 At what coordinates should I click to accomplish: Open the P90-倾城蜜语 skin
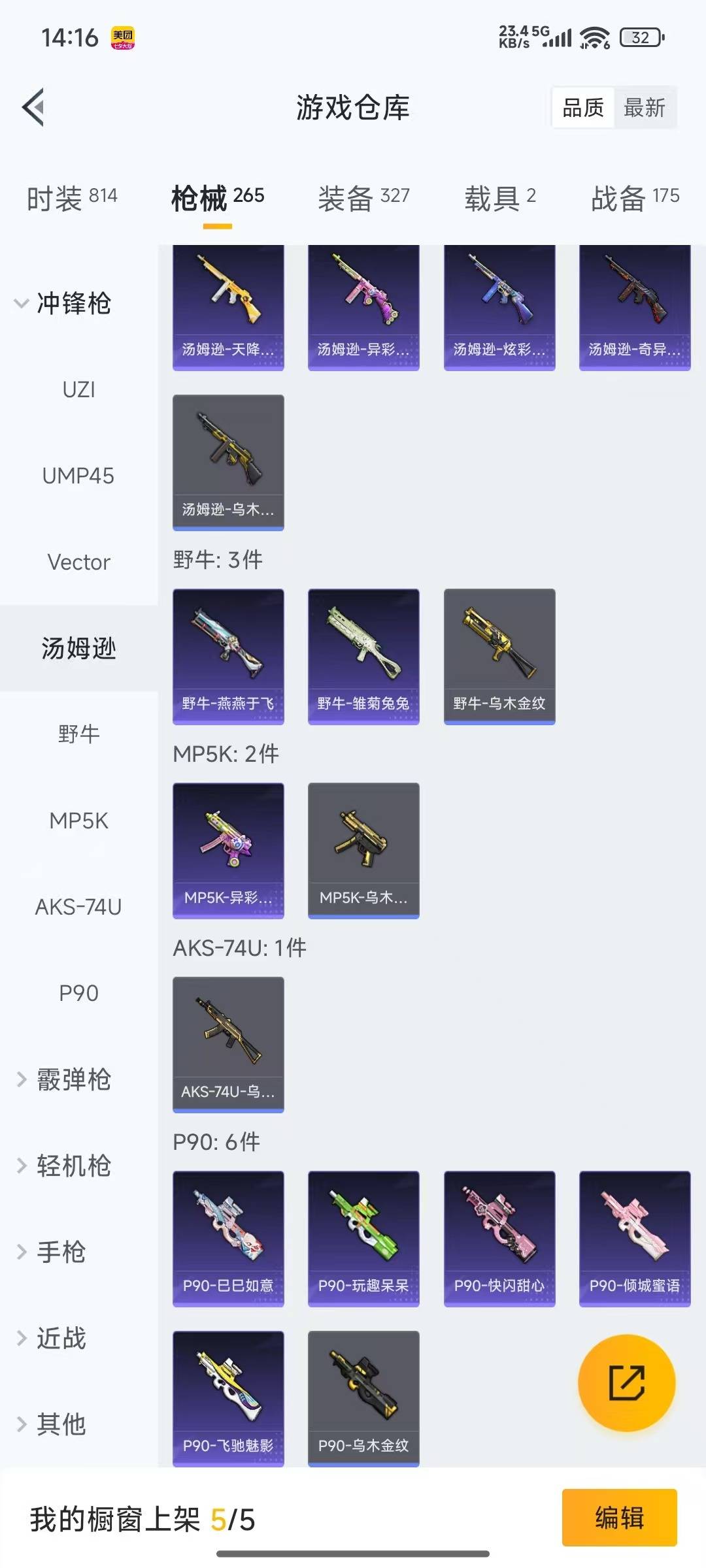(635, 1238)
